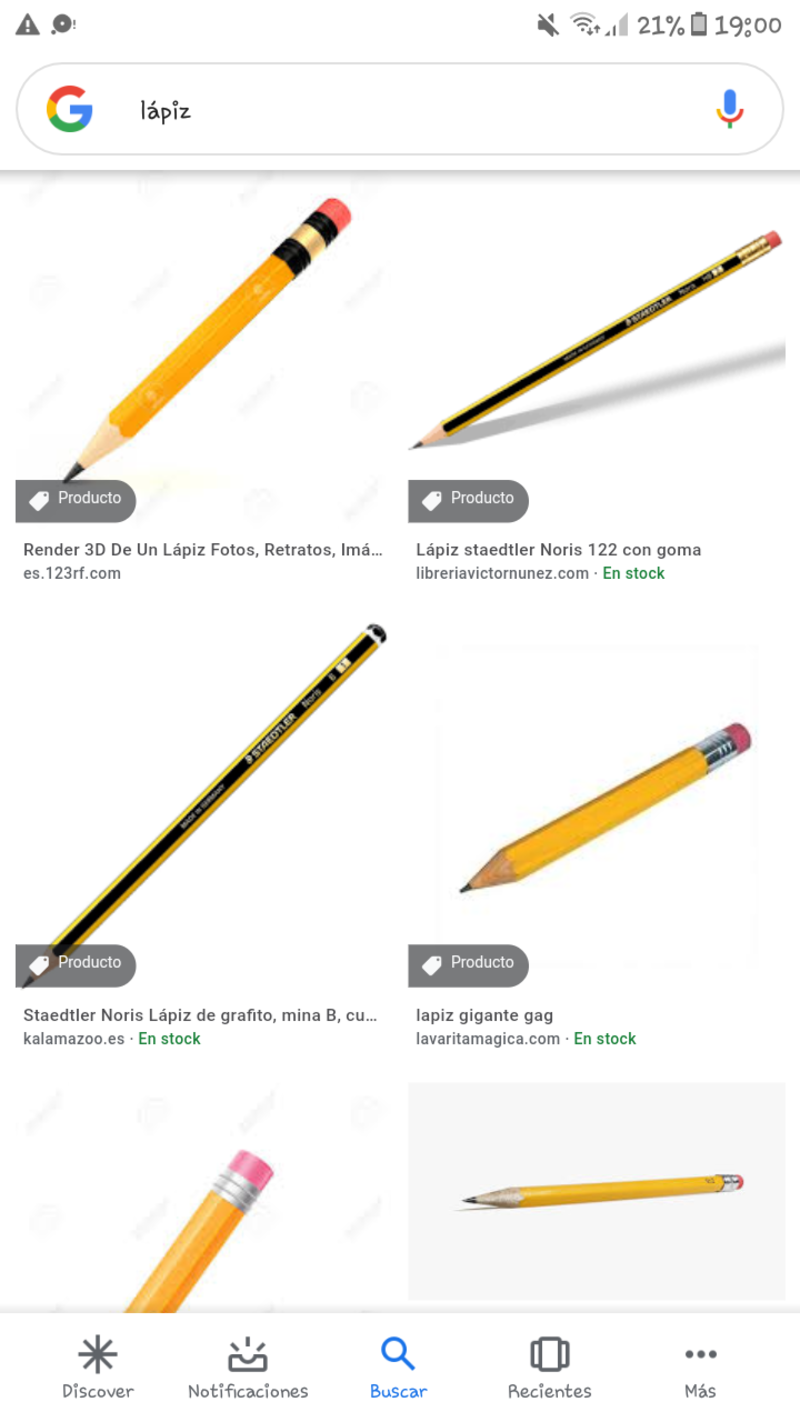
Task: Open the Notificaciones tab
Action: click(248, 1368)
